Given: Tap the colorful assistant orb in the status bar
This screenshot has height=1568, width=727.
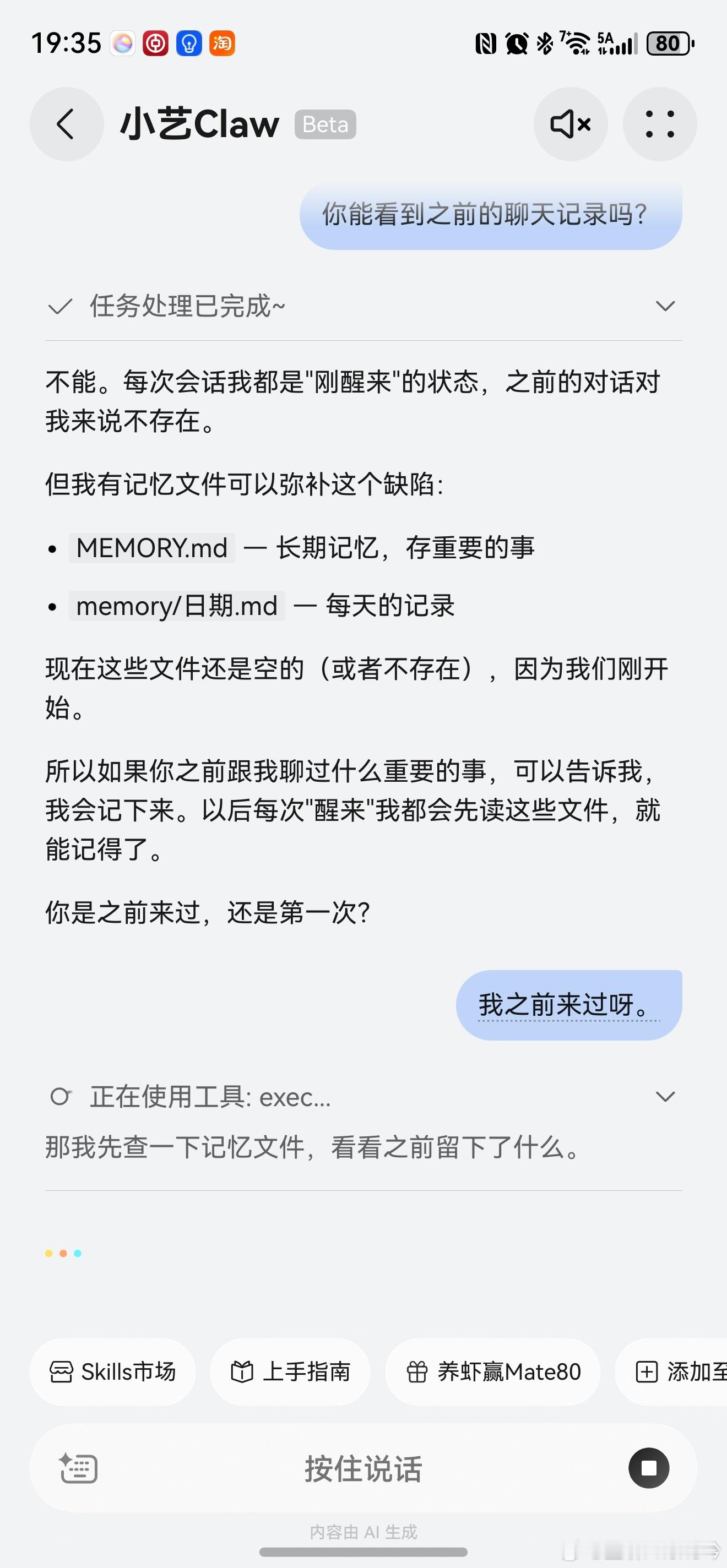Looking at the screenshot, I should (123, 43).
